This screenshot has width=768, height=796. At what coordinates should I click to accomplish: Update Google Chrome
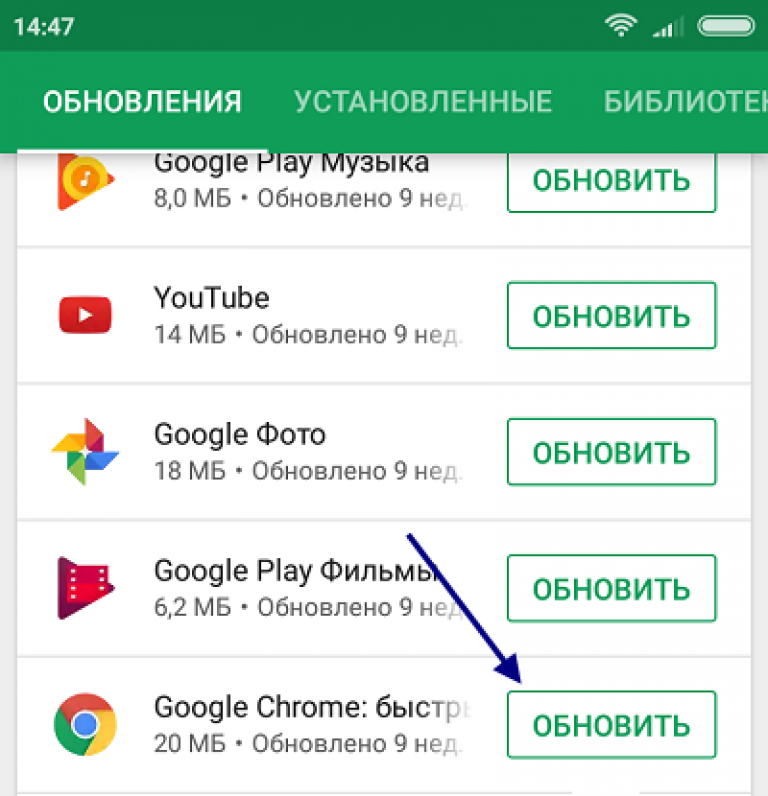coord(611,724)
